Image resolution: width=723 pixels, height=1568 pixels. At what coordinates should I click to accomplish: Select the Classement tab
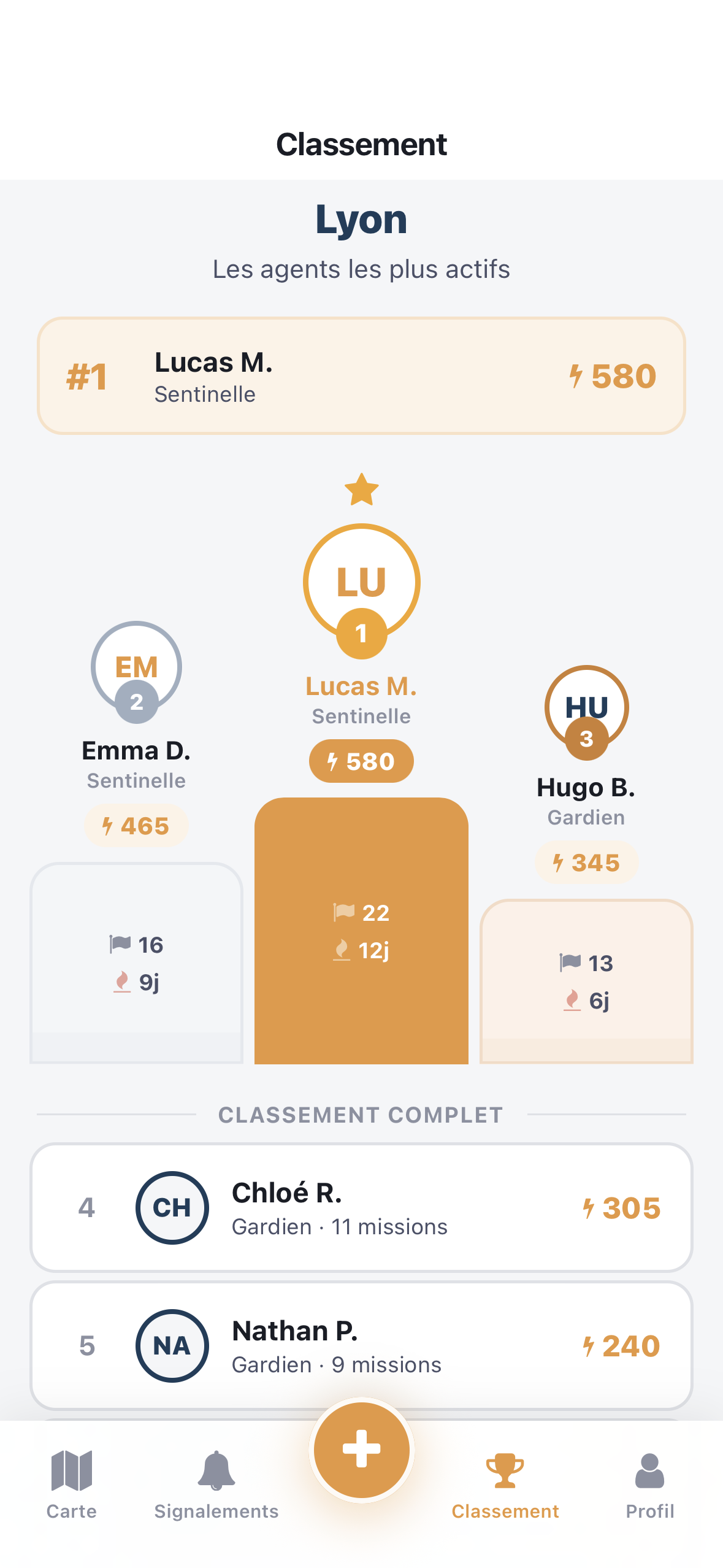(x=505, y=1485)
